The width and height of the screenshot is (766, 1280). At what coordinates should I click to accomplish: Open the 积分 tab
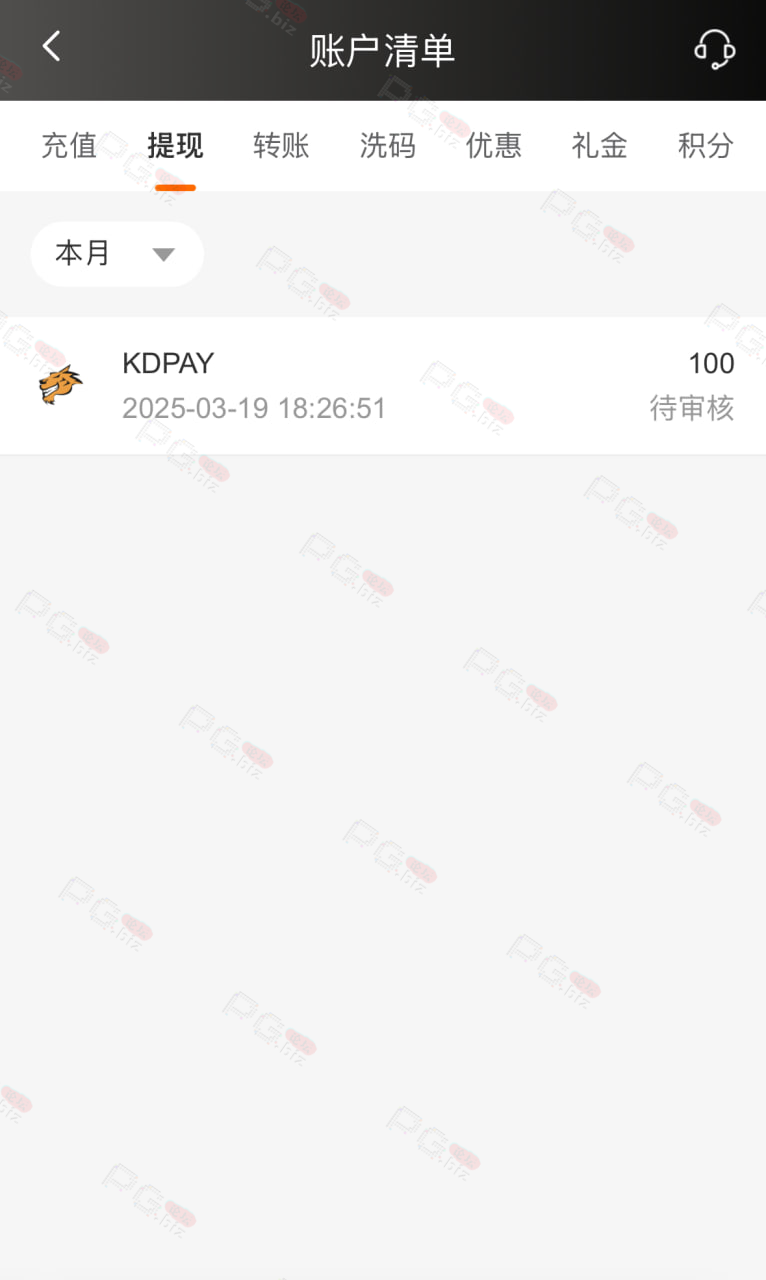(705, 146)
